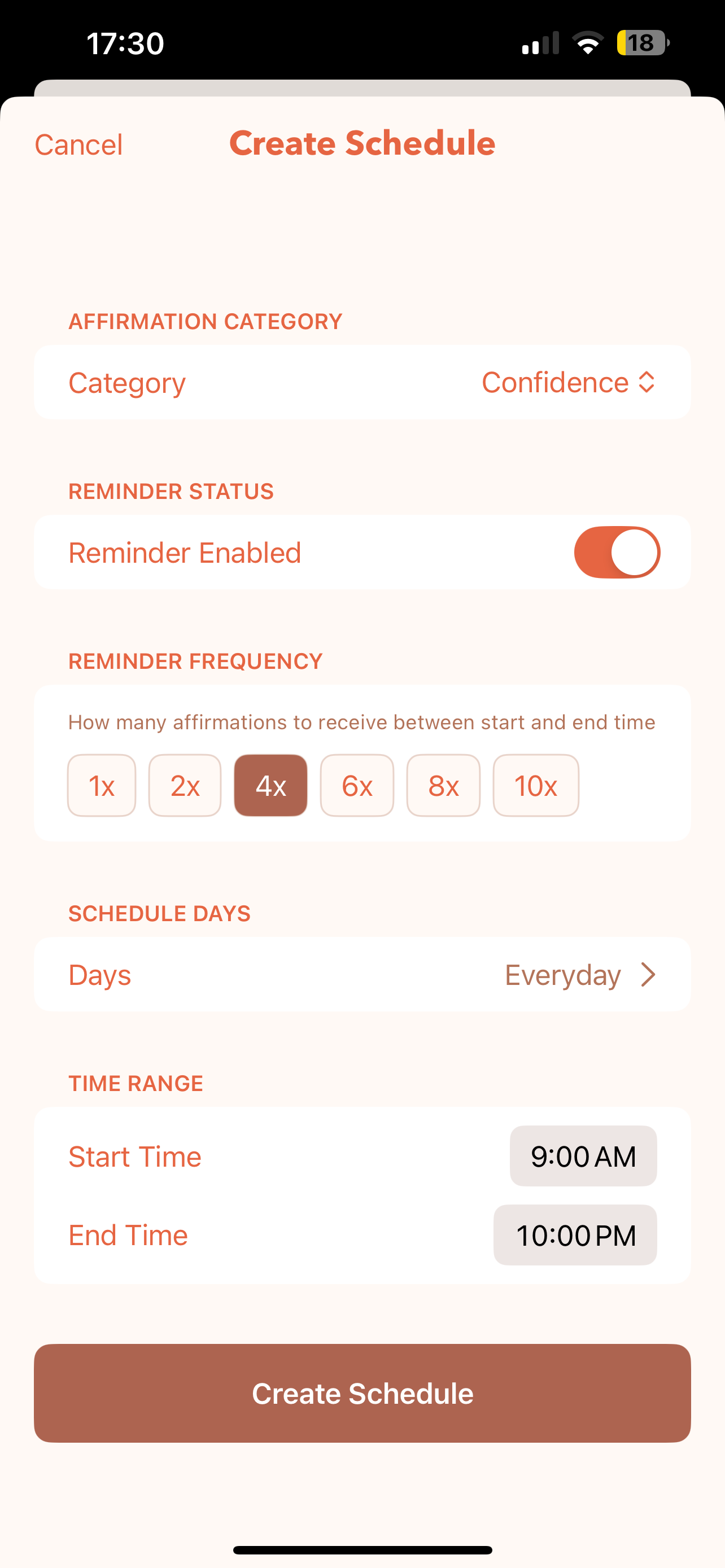Choose 4x affirmations per day
The image size is (725, 1568).
click(270, 785)
